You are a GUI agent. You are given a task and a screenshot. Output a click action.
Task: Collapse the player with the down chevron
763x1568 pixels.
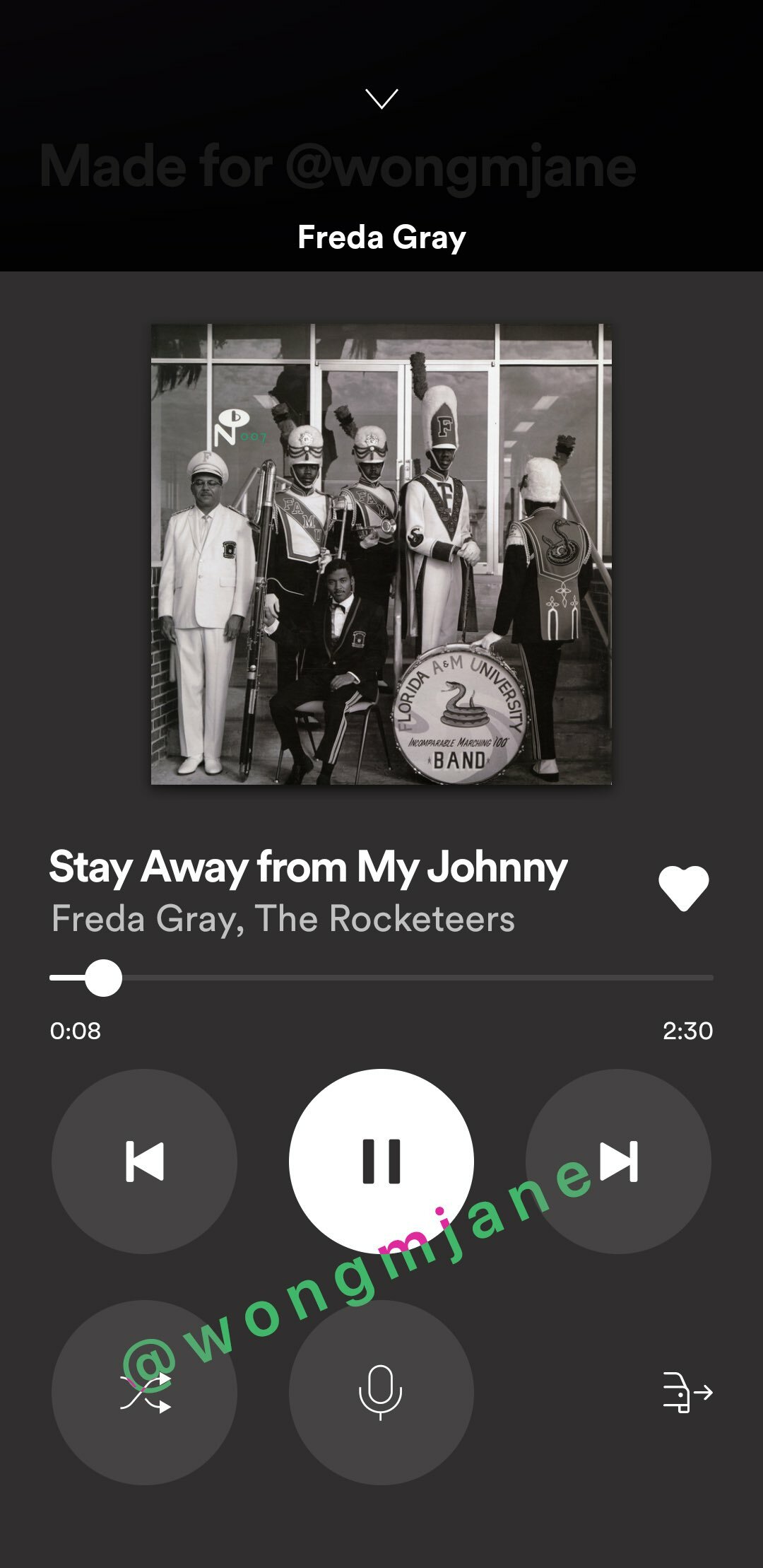381,99
